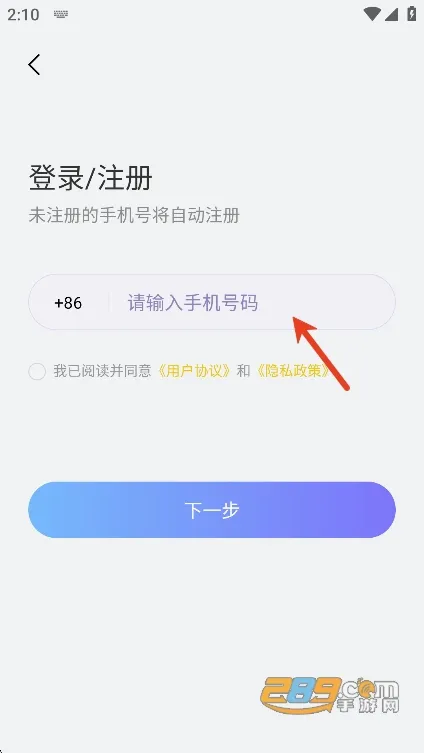The height and width of the screenshot is (753, 424).
Task: Tap the phone number input field
Action: point(252,303)
